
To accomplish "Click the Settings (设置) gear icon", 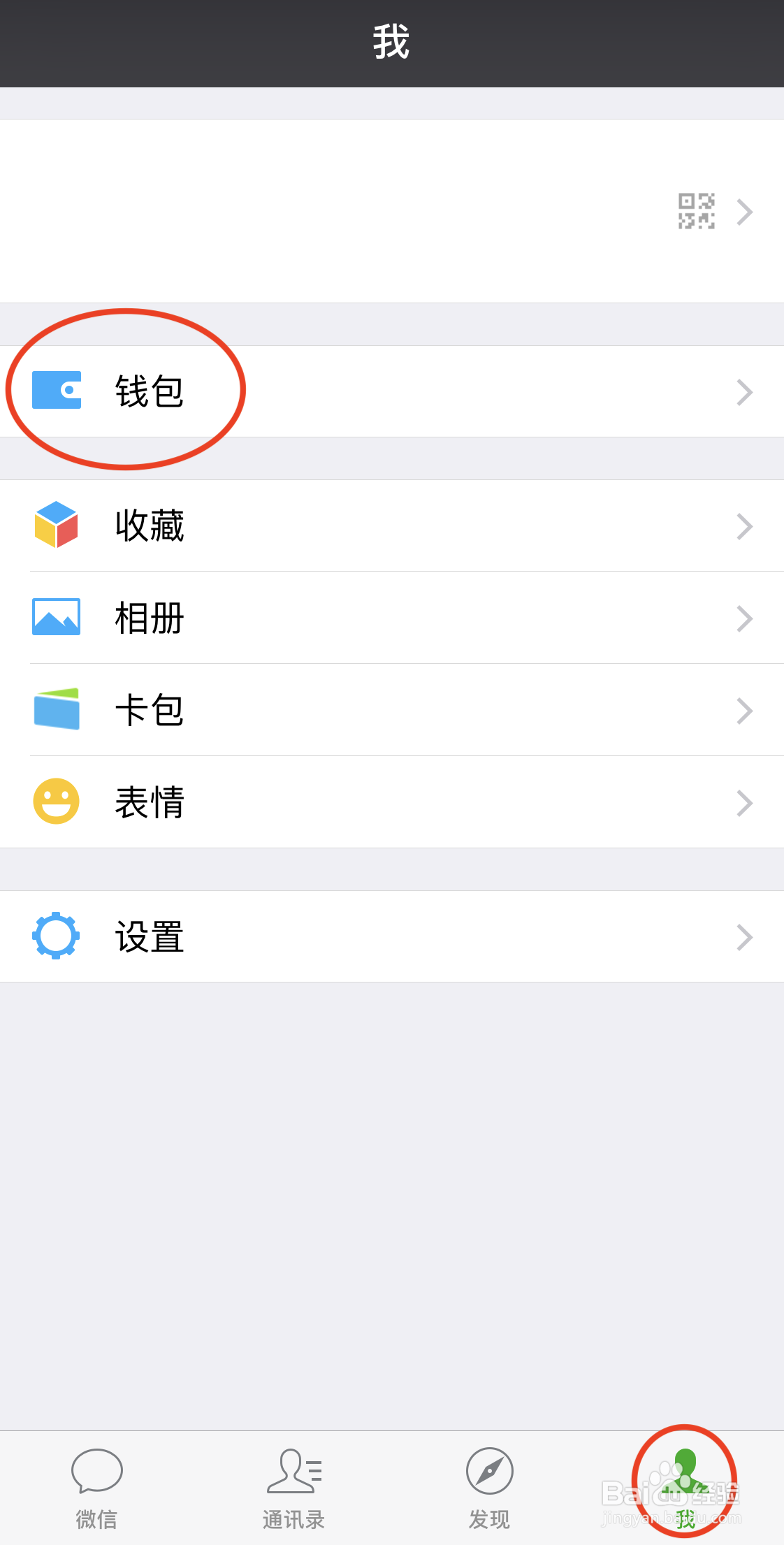I will click(57, 936).
